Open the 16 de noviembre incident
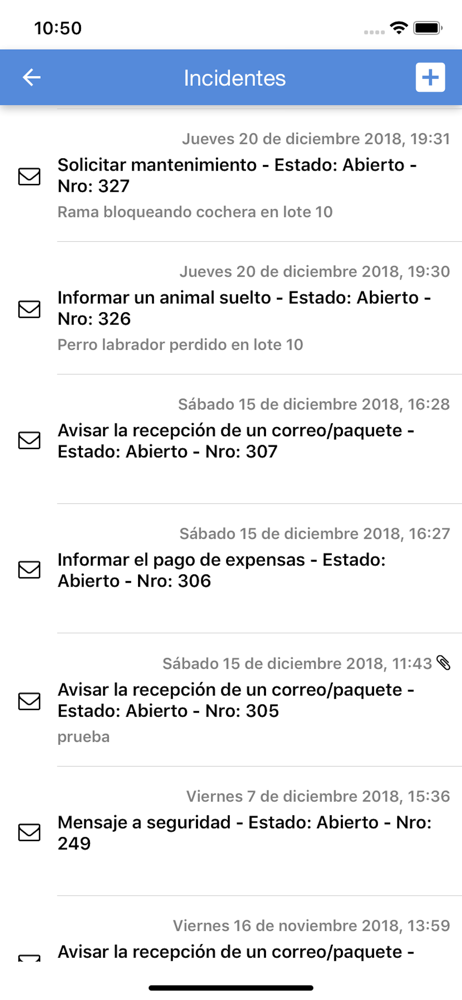Screen dimensions: 462x1000 tap(231, 930)
